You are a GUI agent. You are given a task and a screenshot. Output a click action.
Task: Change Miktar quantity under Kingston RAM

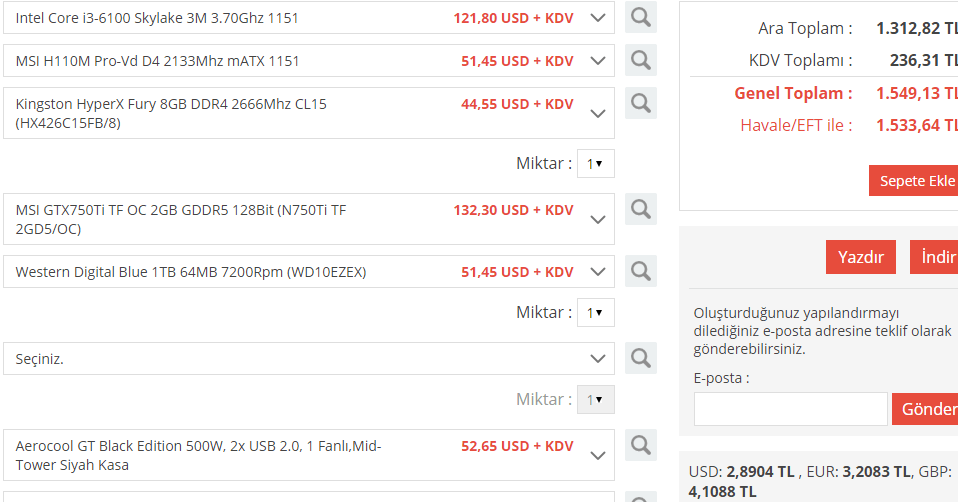595,163
